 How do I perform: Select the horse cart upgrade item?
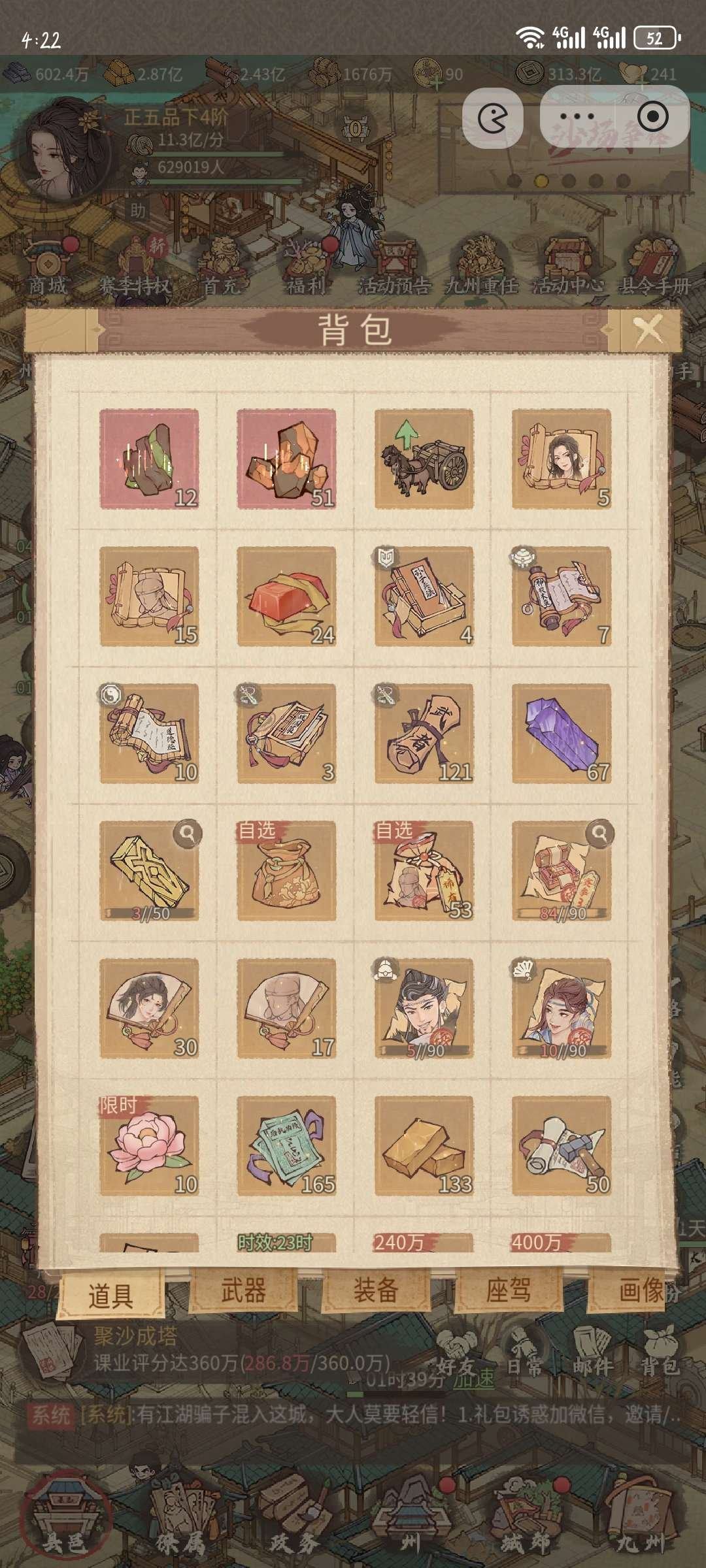[x=424, y=459]
